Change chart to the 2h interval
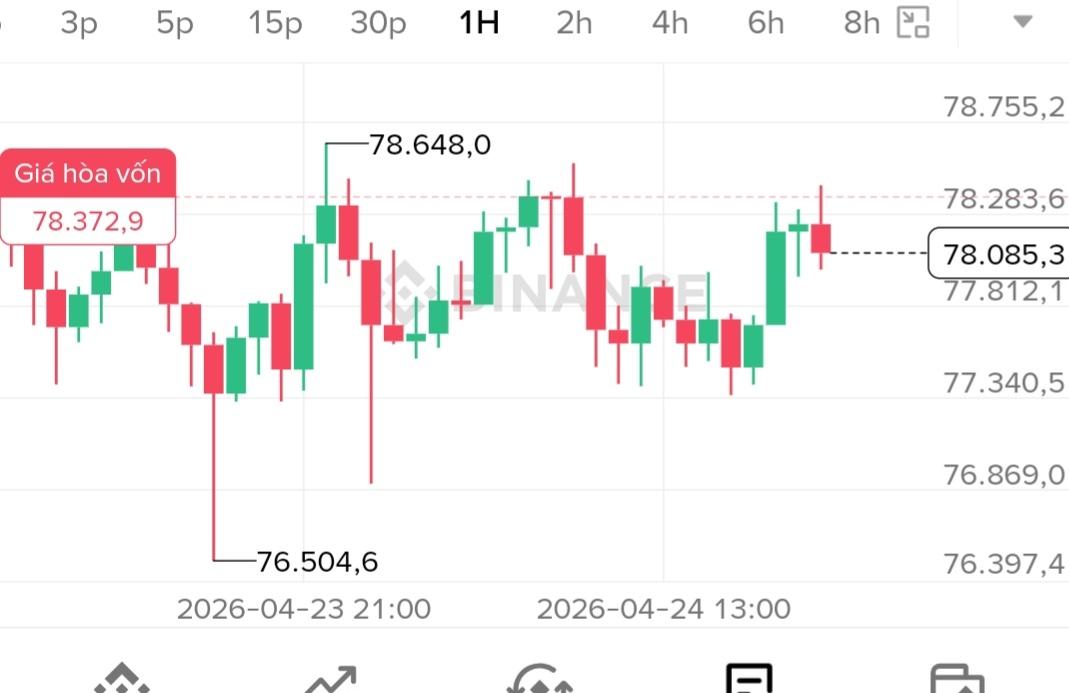The height and width of the screenshot is (693, 1069). [574, 22]
